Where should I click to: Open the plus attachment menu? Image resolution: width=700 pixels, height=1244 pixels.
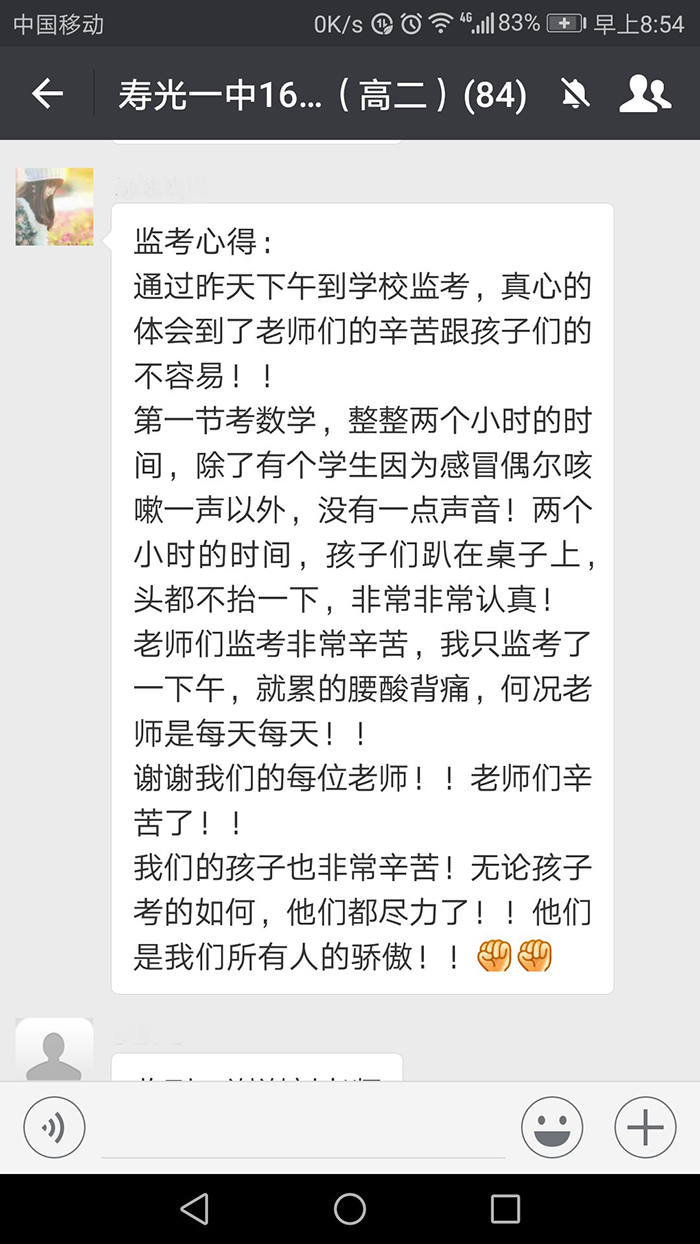[645, 1128]
